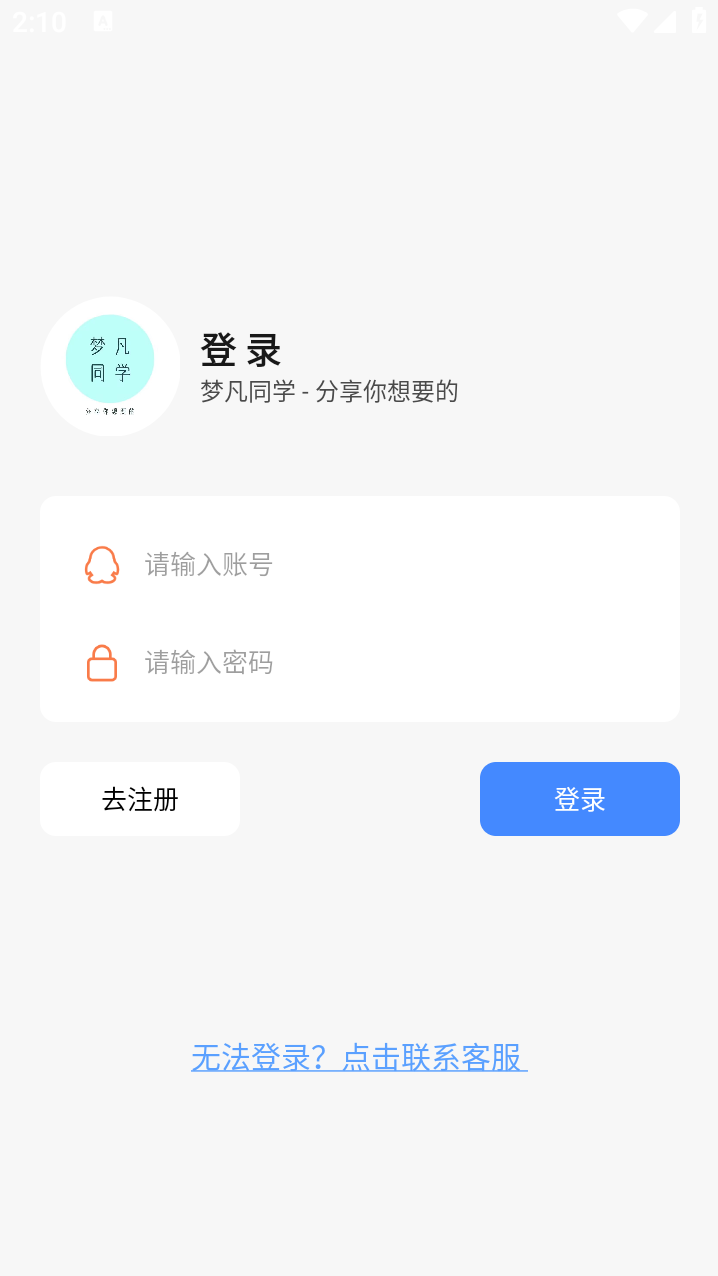Tap the blue 登录 button
Screen dimensions: 718x1276
(x=580, y=799)
